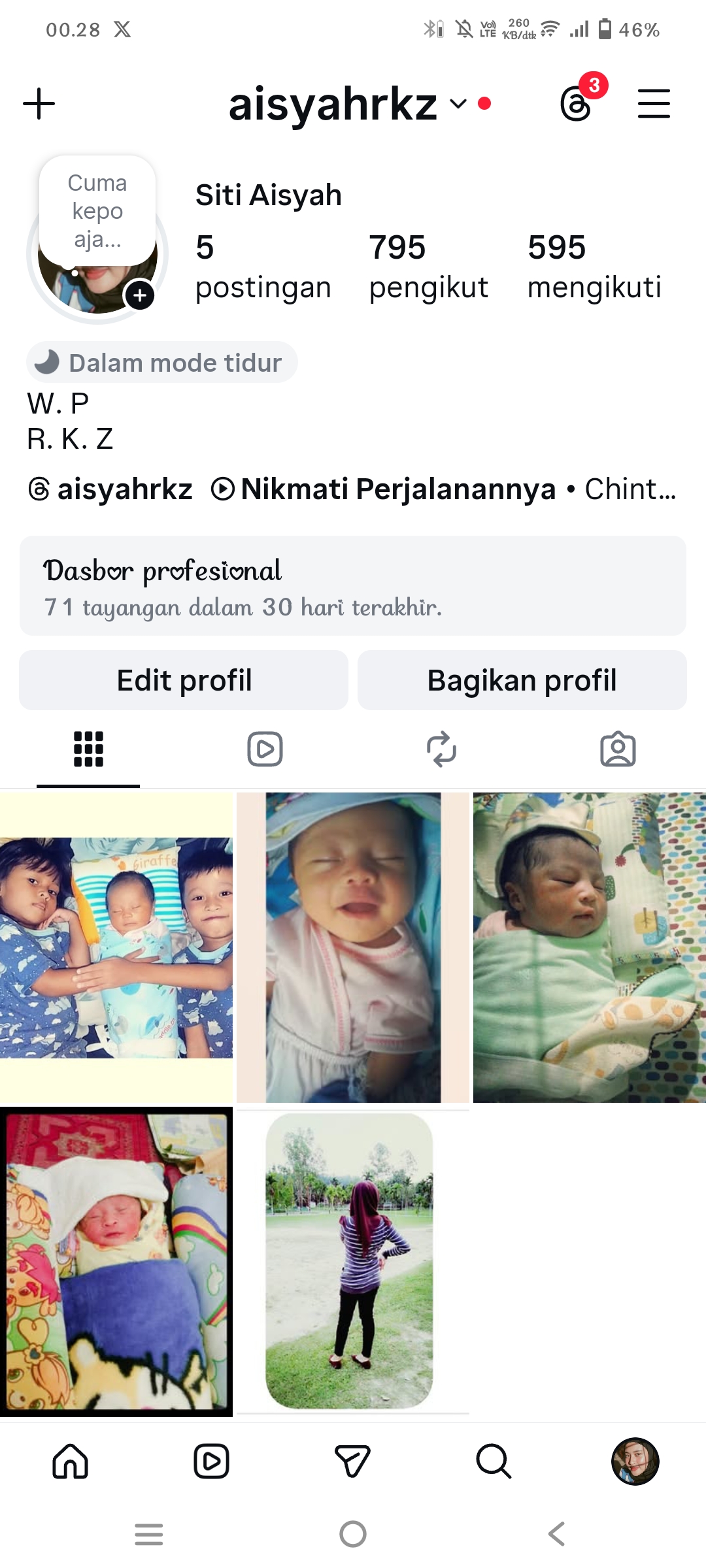Switch to the reposts tab
This screenshot has width=706, height=1568.
[x=441, y=749]
